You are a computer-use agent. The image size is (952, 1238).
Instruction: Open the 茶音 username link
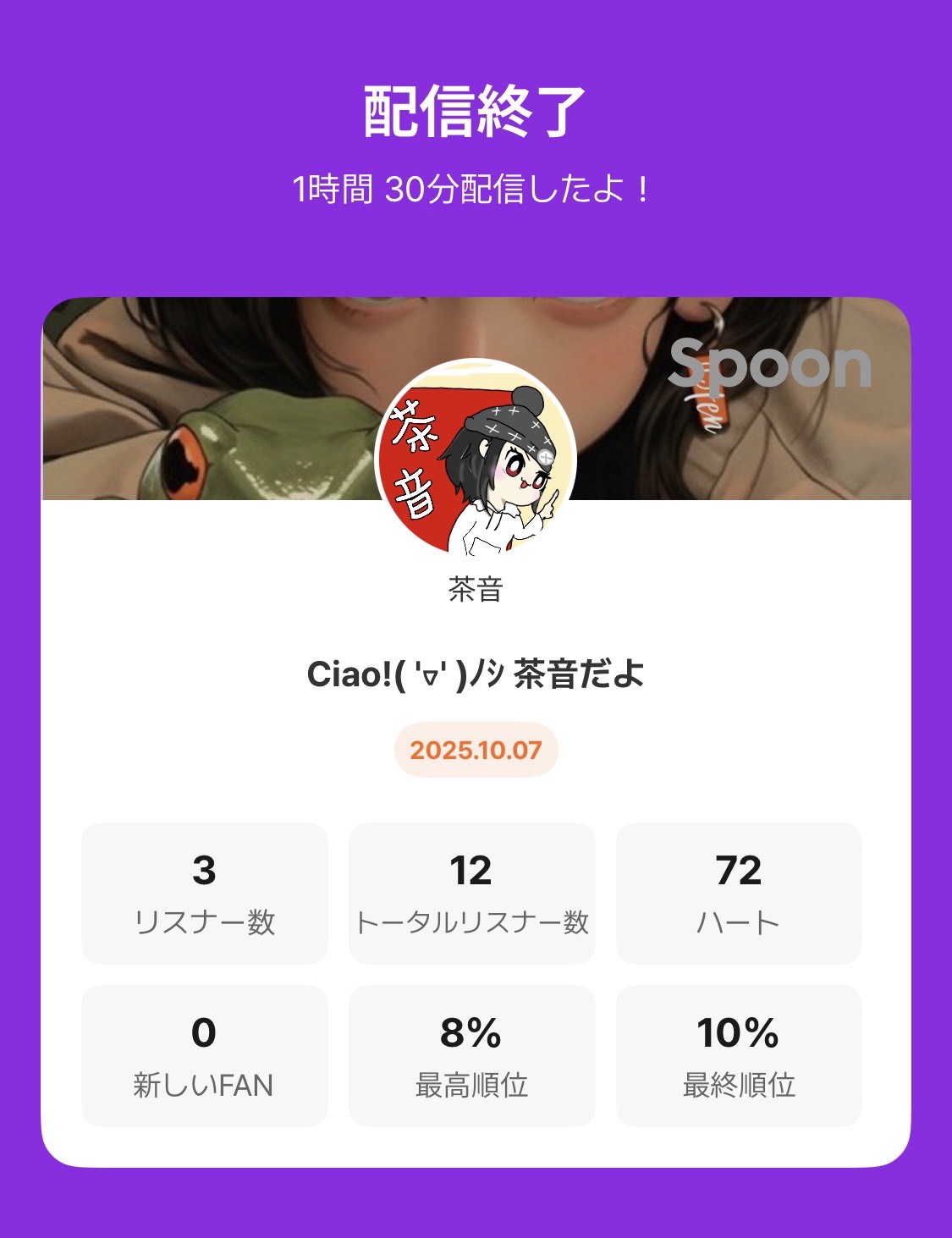click(476, 593)
